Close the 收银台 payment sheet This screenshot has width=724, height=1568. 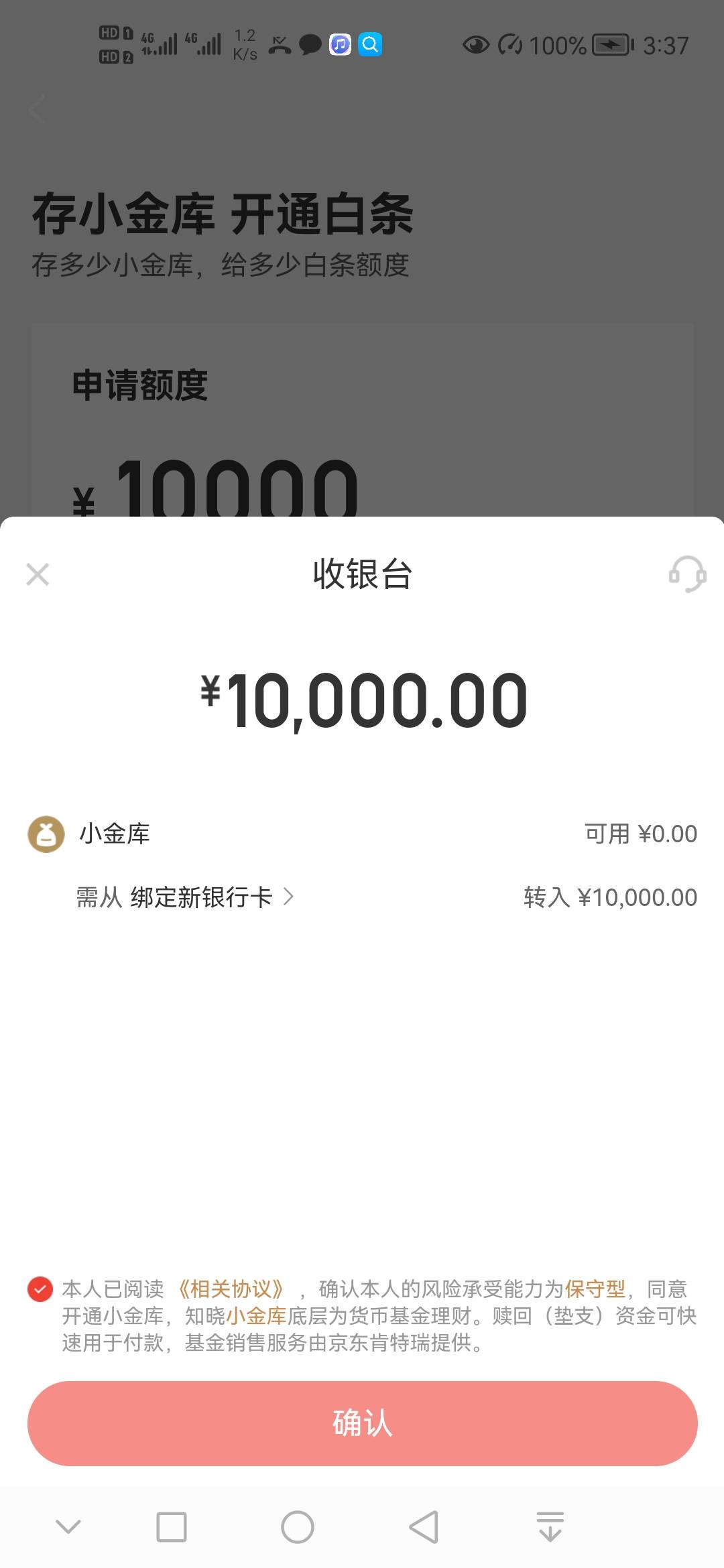tap(38, 574)
